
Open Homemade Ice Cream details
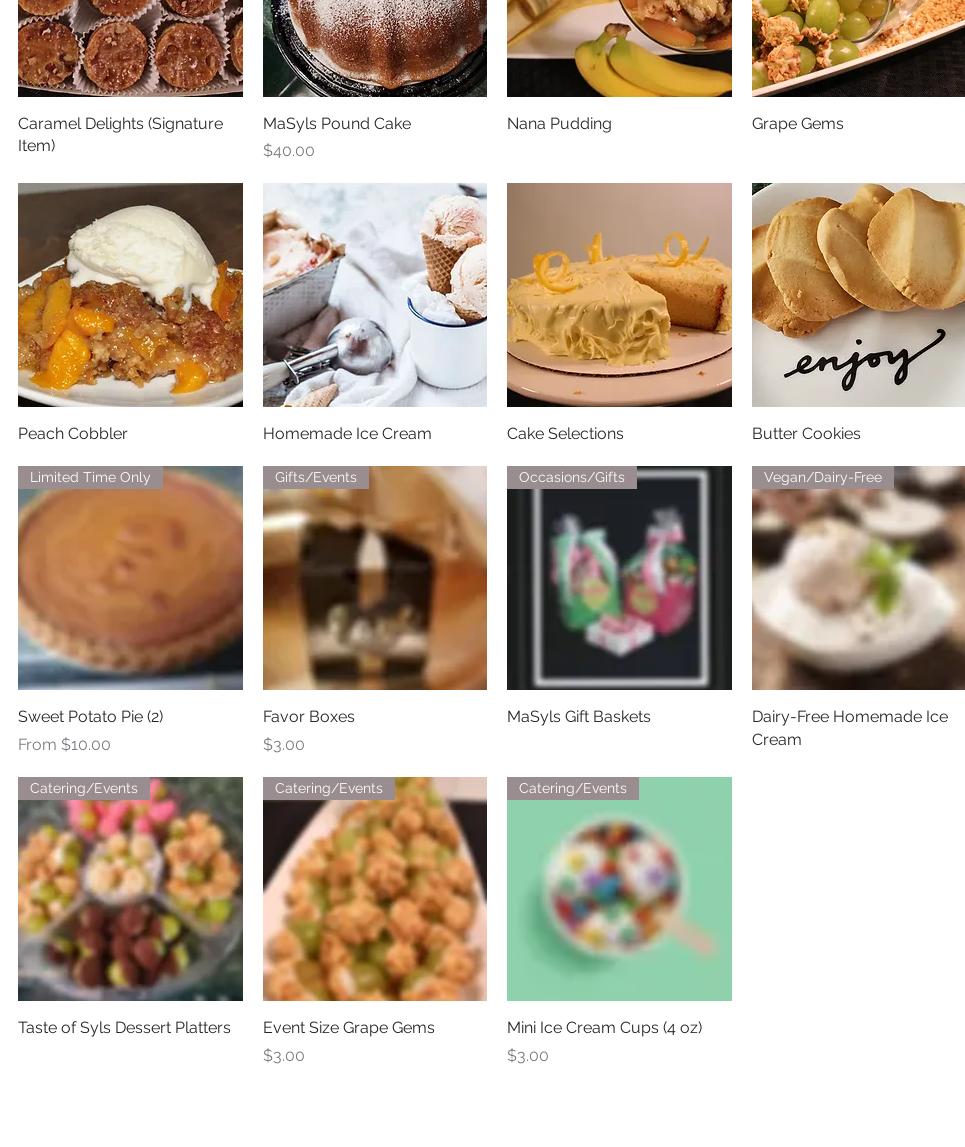[347, 433]
